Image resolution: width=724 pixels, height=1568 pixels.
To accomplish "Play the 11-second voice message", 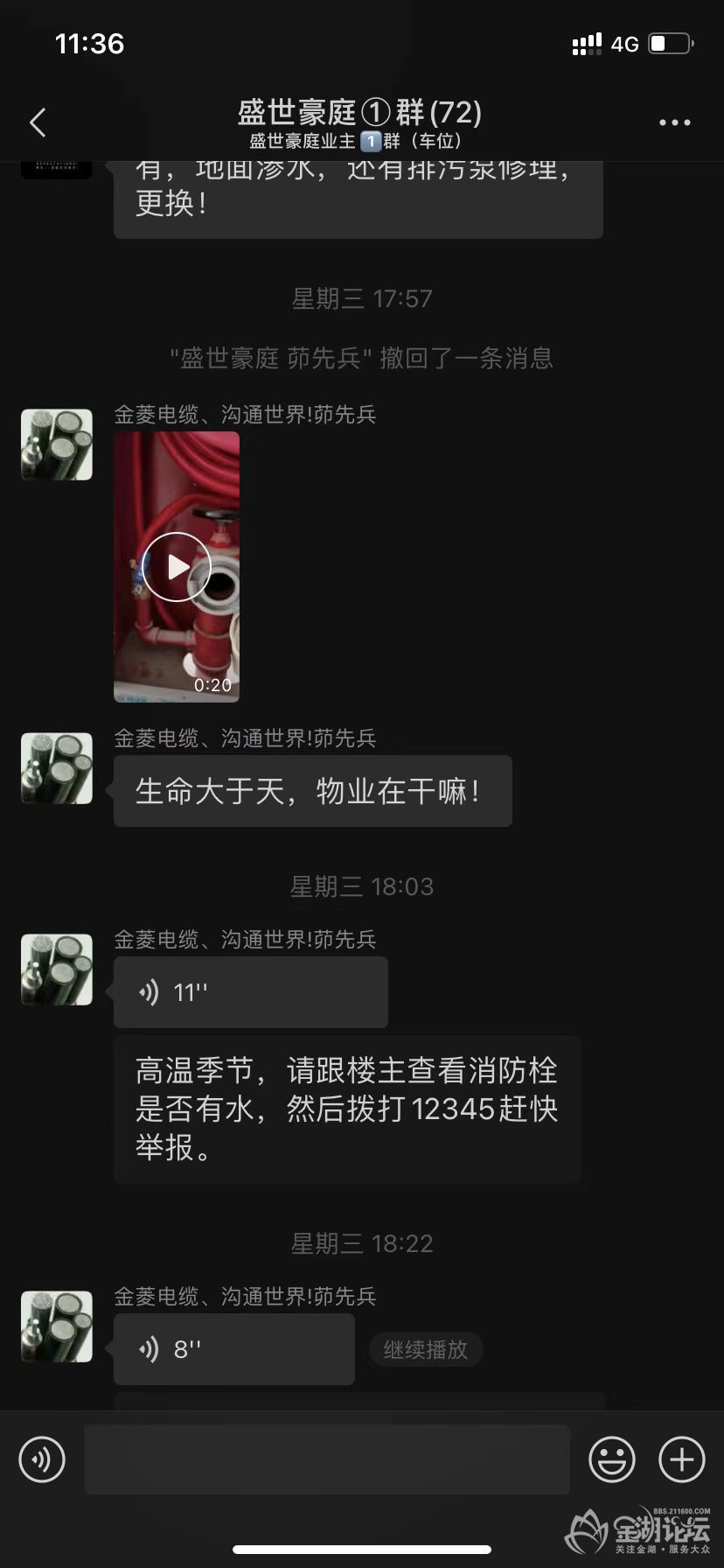I will click(x=250, y=992).
